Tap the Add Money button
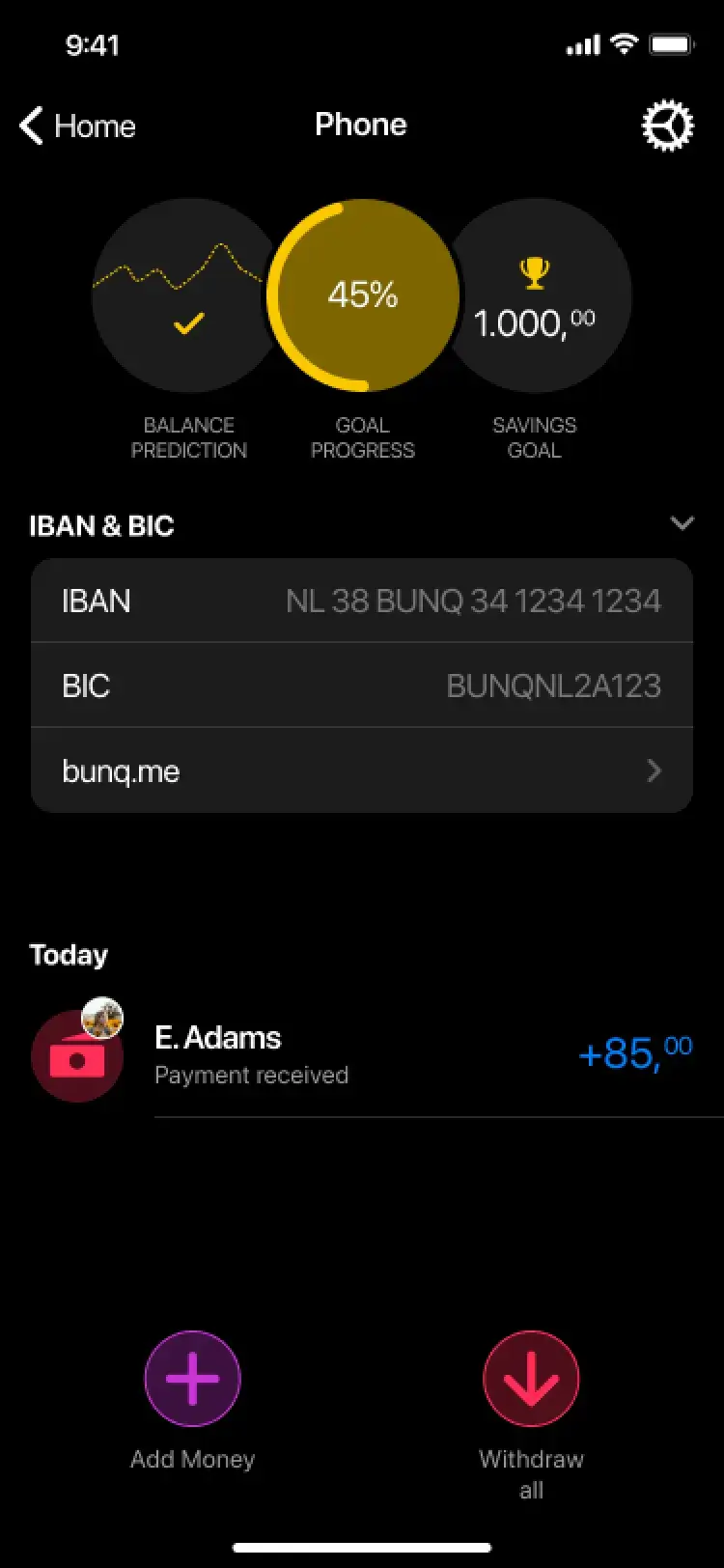 [192, 1379]
